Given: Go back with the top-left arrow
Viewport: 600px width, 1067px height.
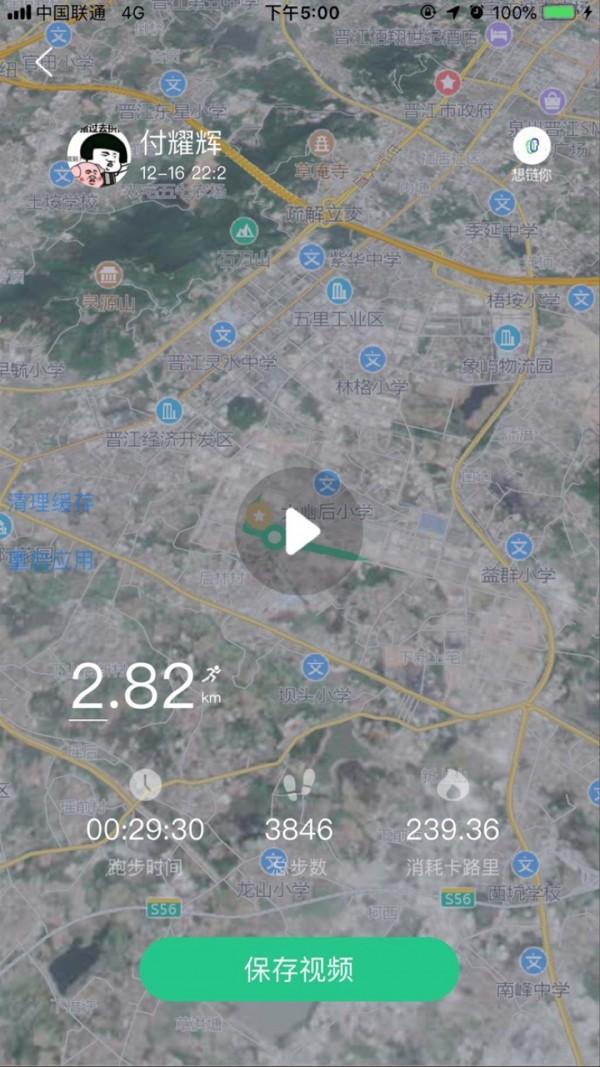Looking at the screenshot, I should click(x=44, y=63).
